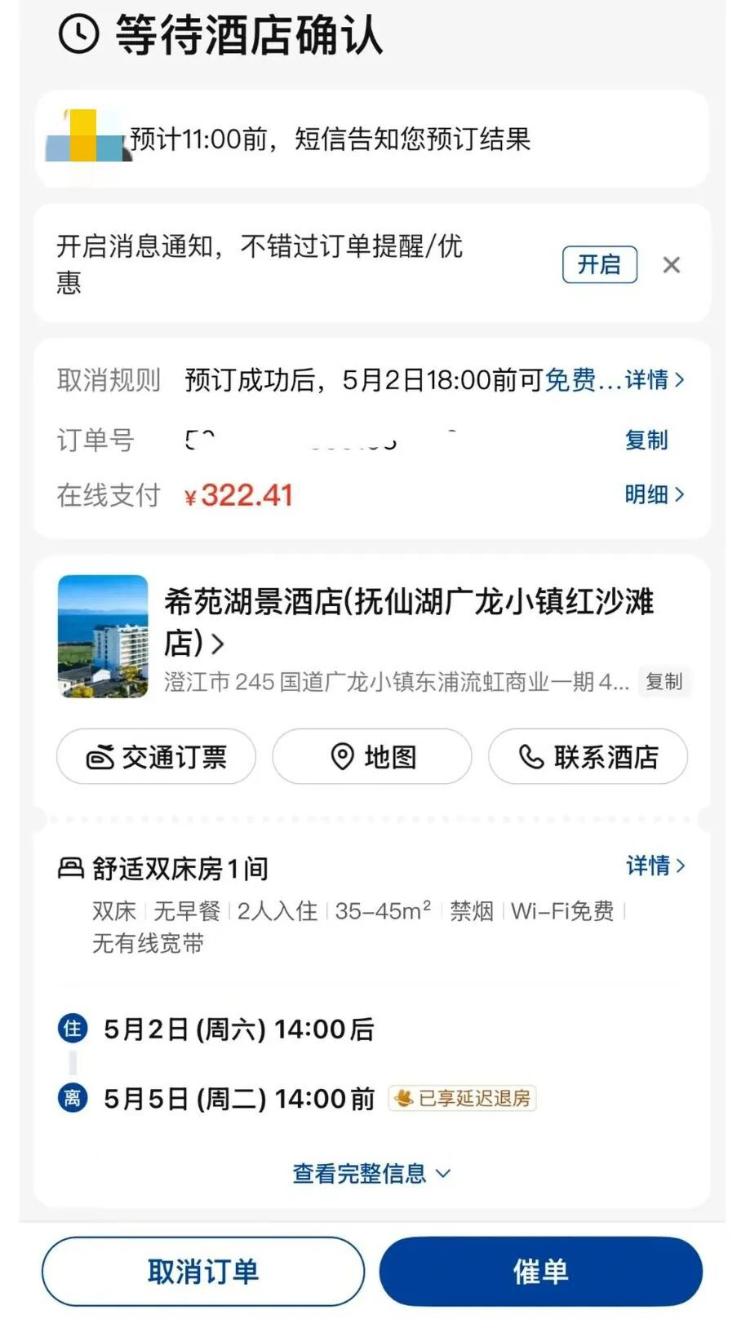Tap 交通订票 to book transport

coord(156,757)
